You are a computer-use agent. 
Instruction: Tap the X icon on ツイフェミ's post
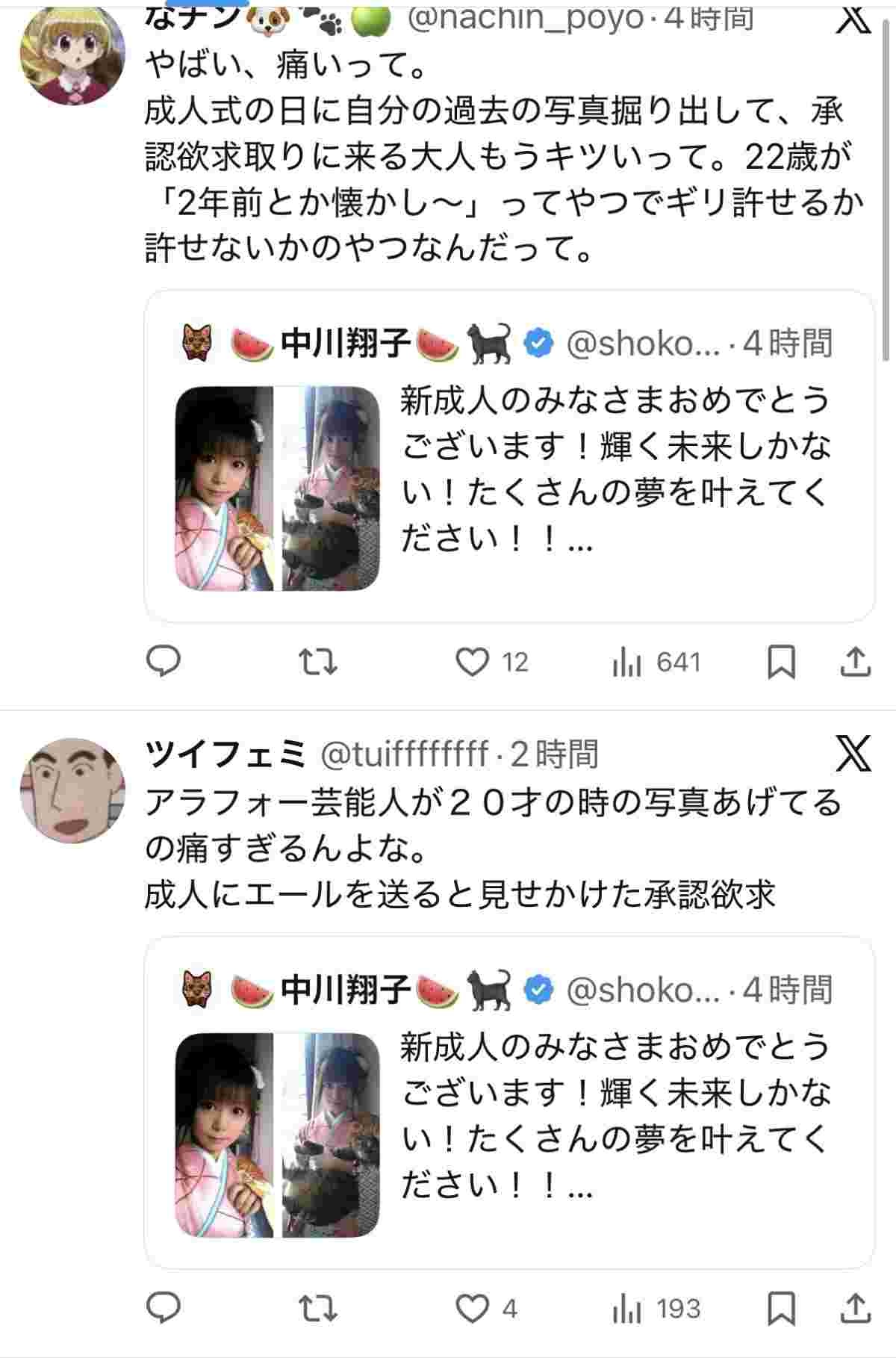pyautogui.click(x=853, y=753)
